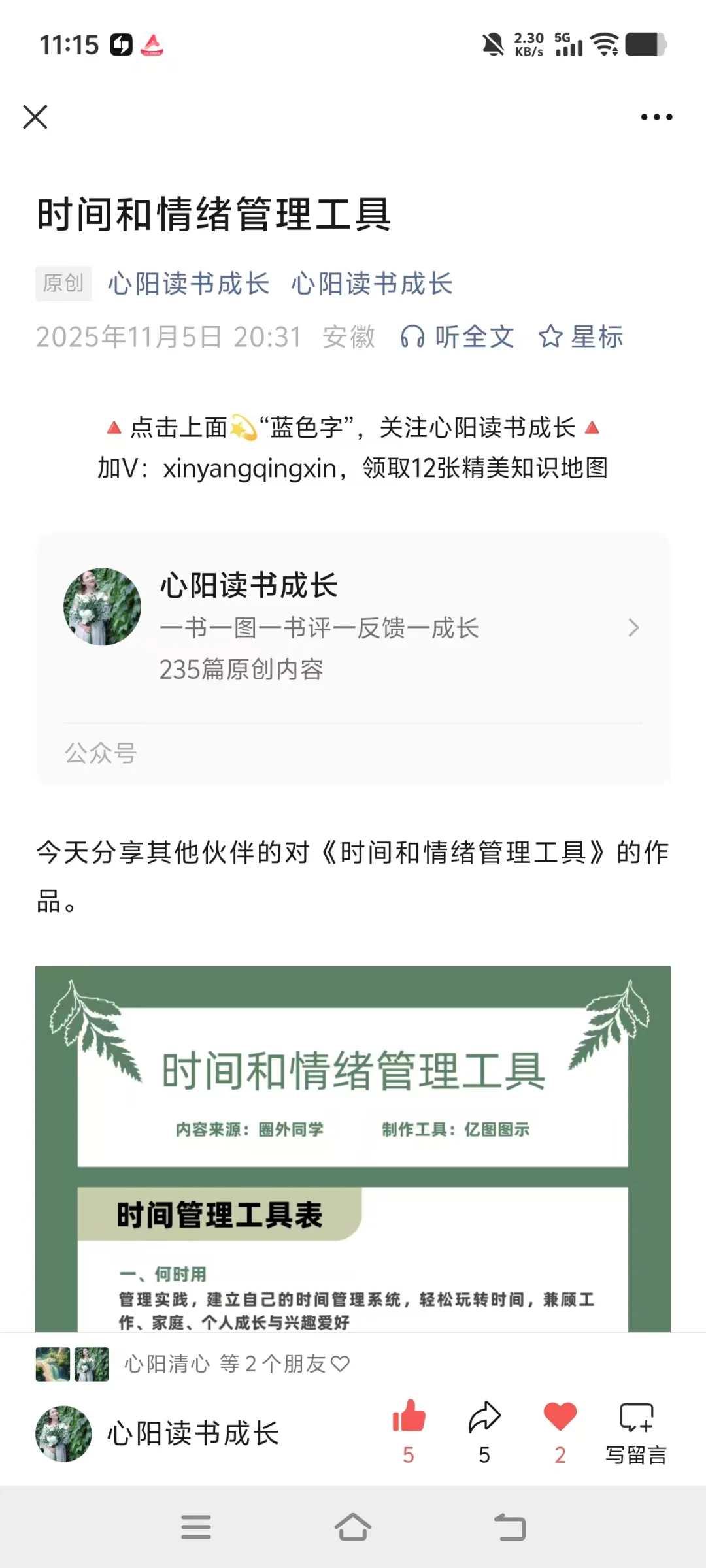Toggle the battery indicator in status bar

pos(644,46)
